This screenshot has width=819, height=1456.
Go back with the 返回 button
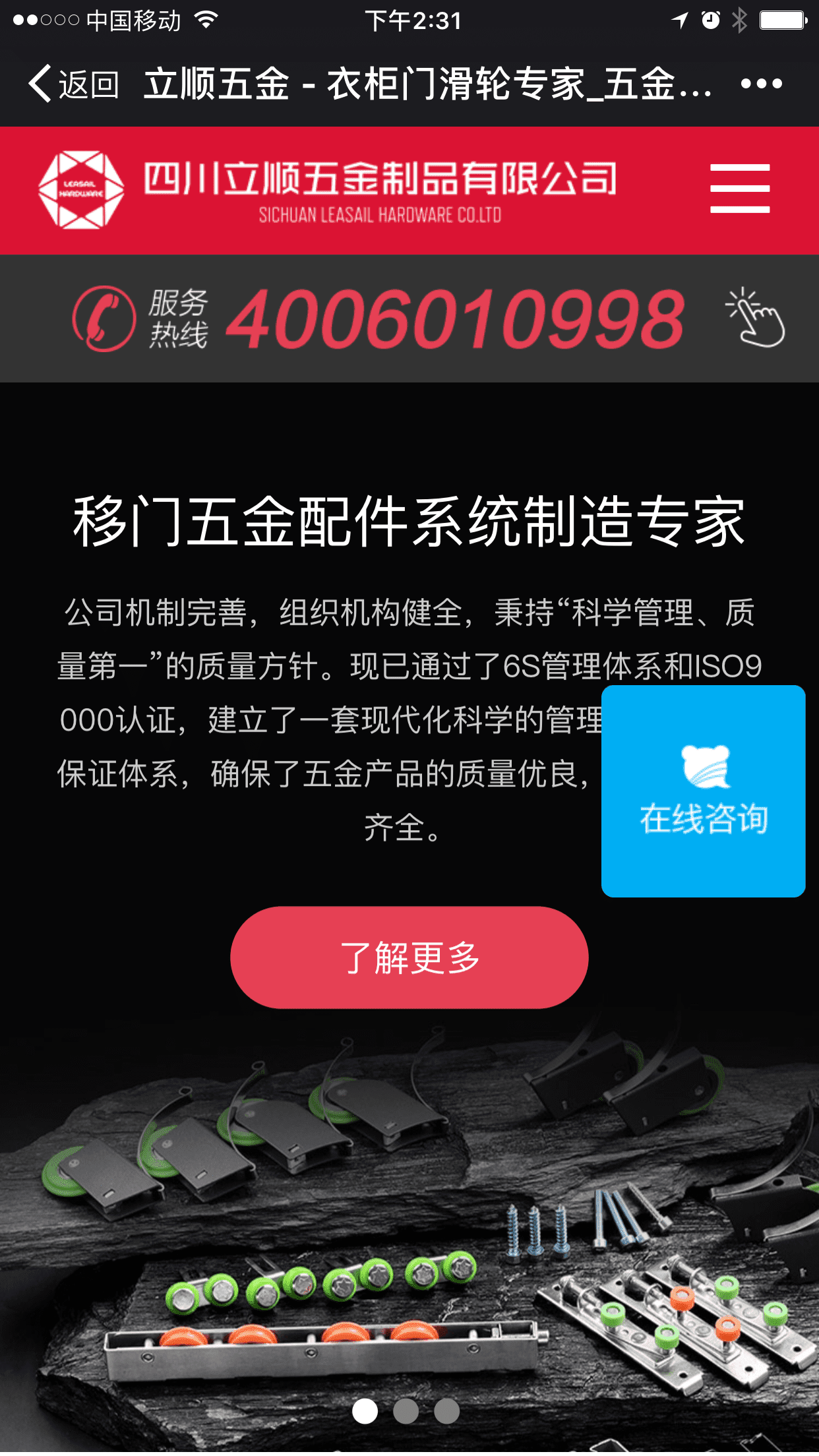pyautogui.click(x=74, y=84)
